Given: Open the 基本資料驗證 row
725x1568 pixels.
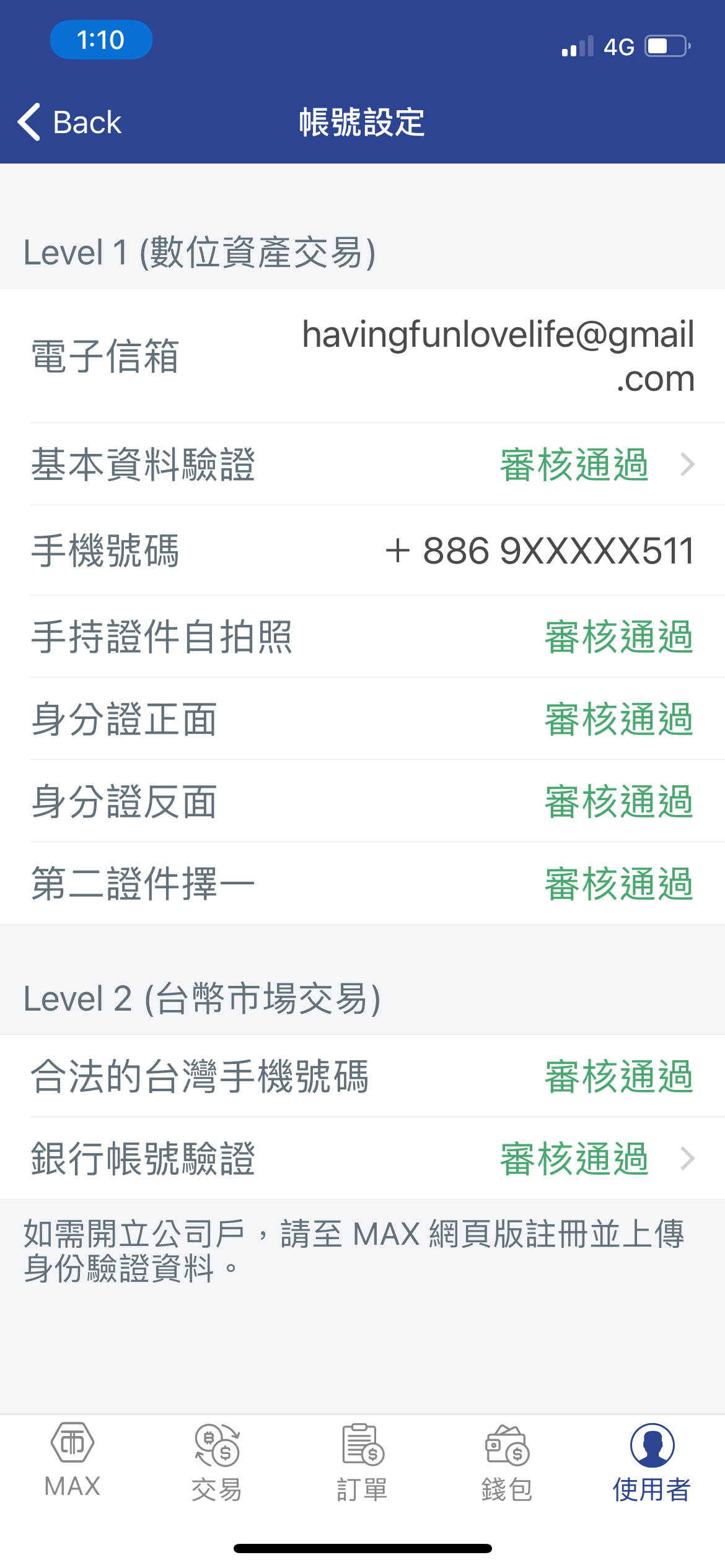Looking at the screenshot, I should click(362, 464).
